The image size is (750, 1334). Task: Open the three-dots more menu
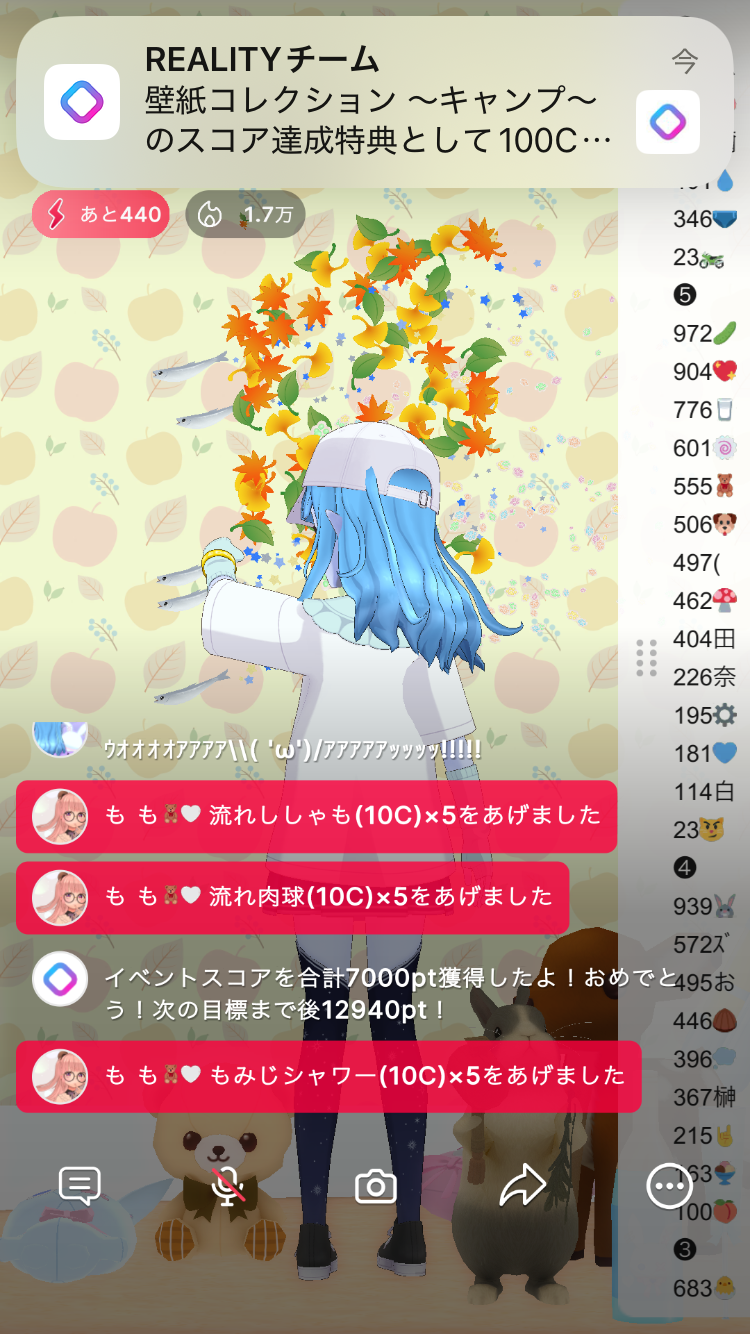click(668, 1187)
